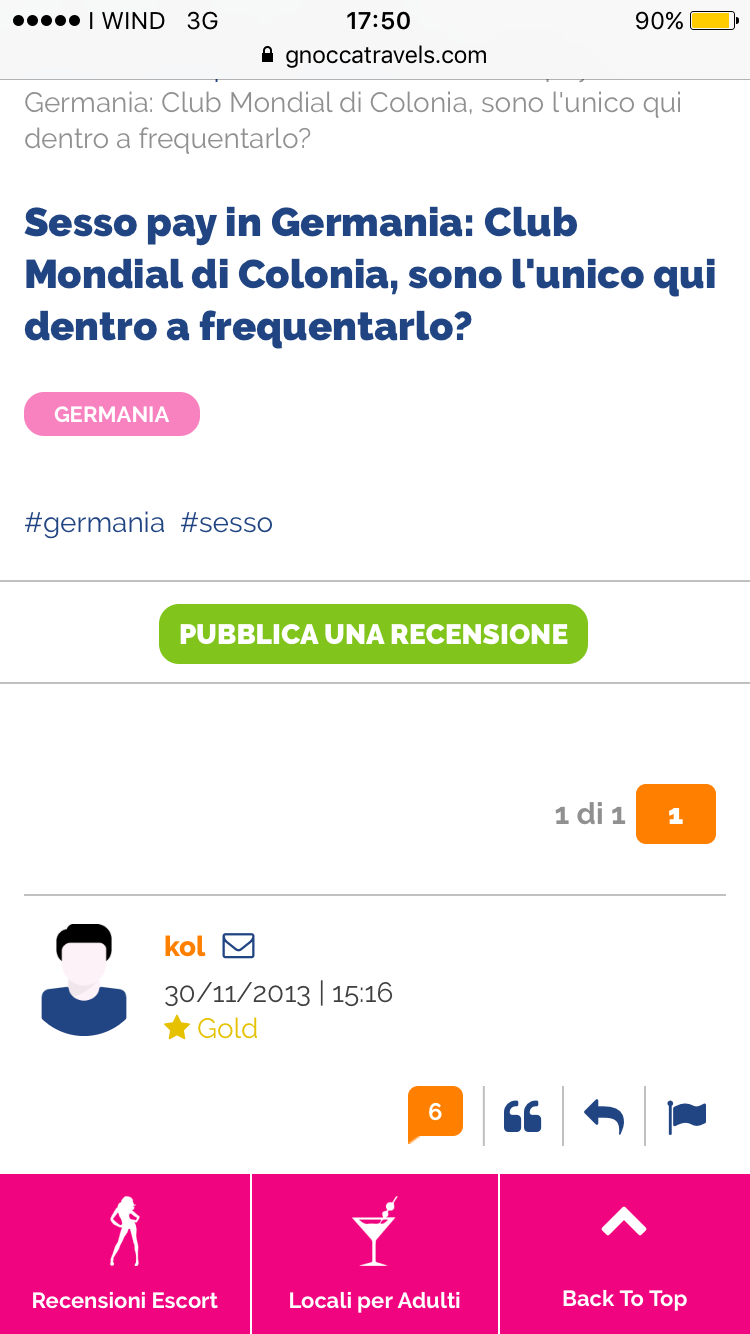Send kol a private message

[x=238, y=945]
